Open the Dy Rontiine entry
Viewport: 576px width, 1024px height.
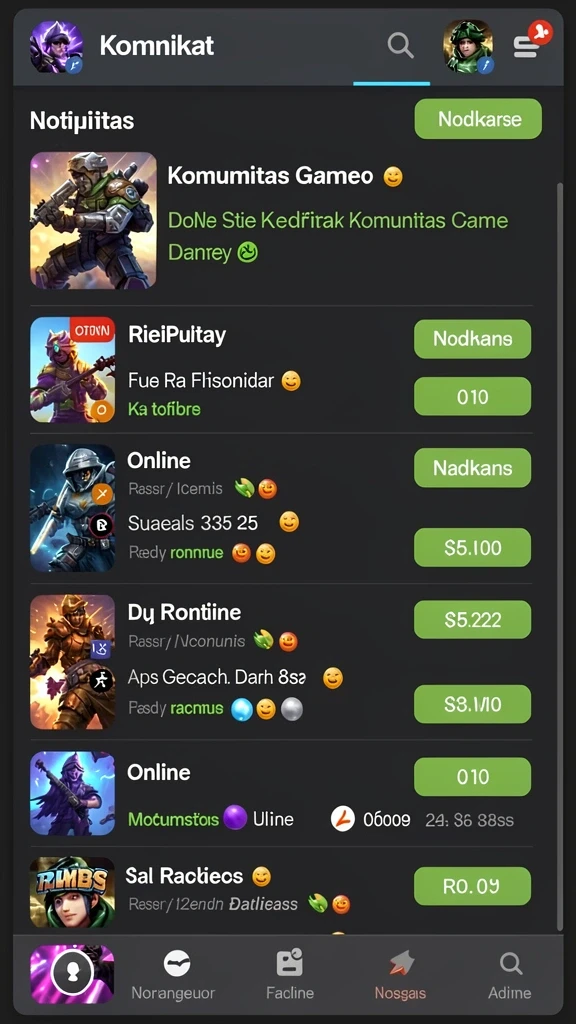tap(281, 662)
